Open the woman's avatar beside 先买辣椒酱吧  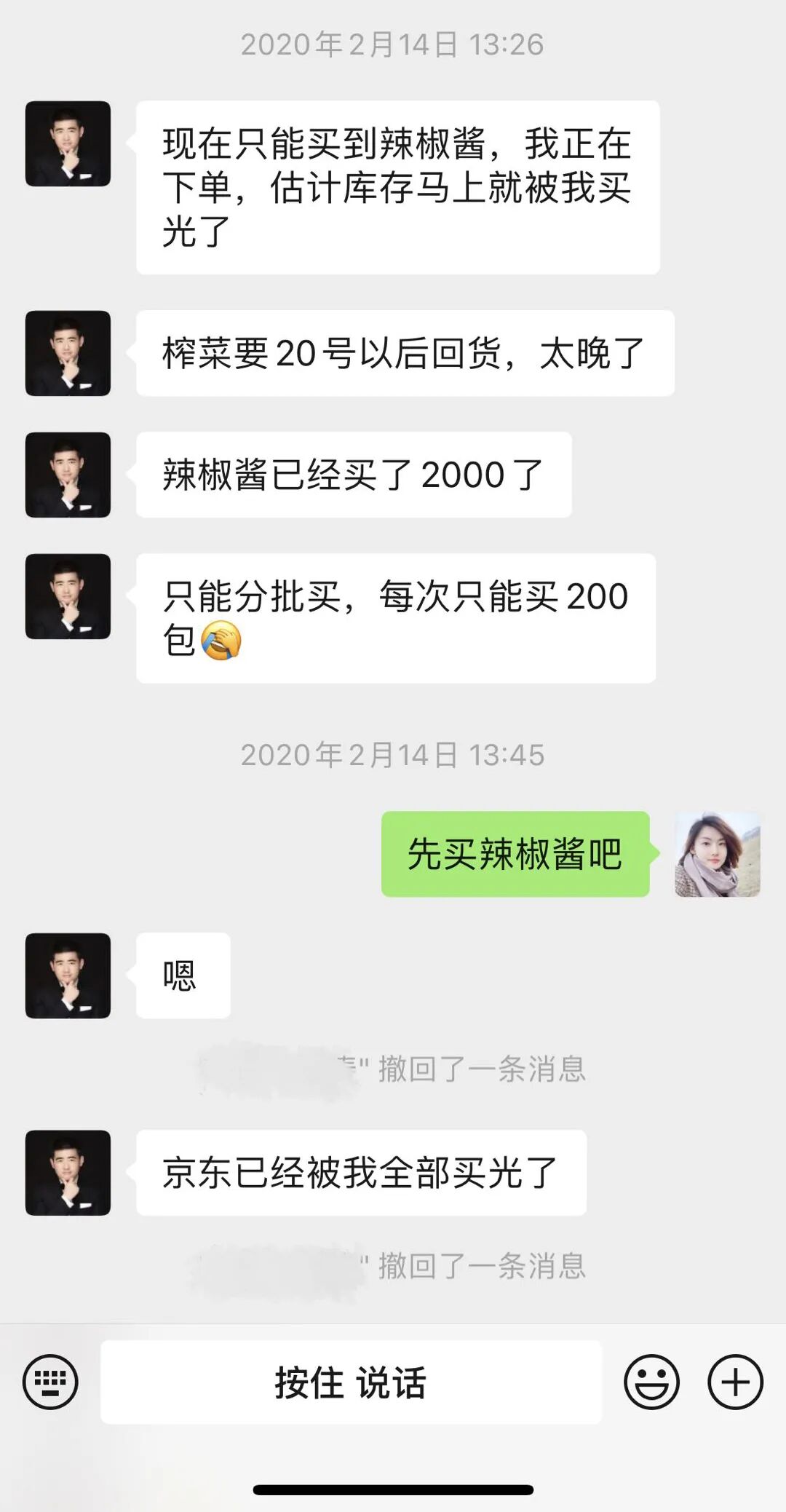(717, 854)
